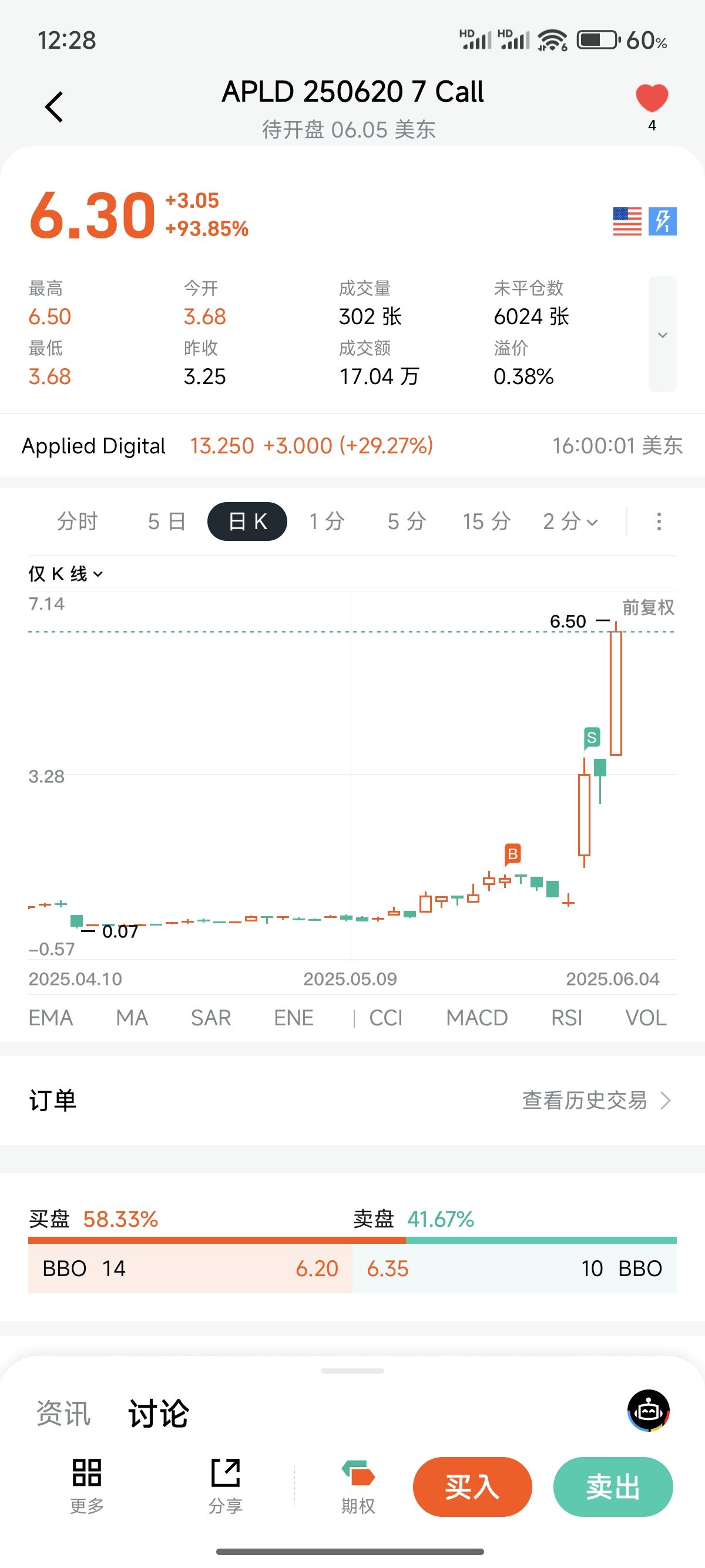
Task: Tap the red heart favorite icon
Action: point(652,98)
